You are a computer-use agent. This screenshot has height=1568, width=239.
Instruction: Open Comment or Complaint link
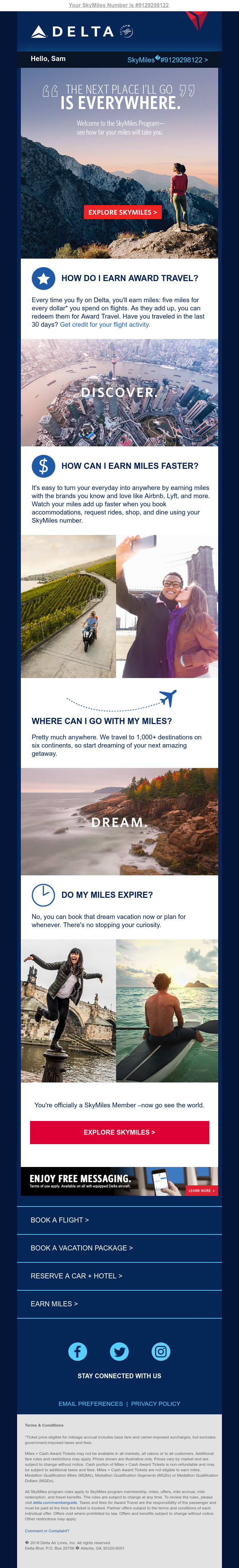pos(47,1530)
